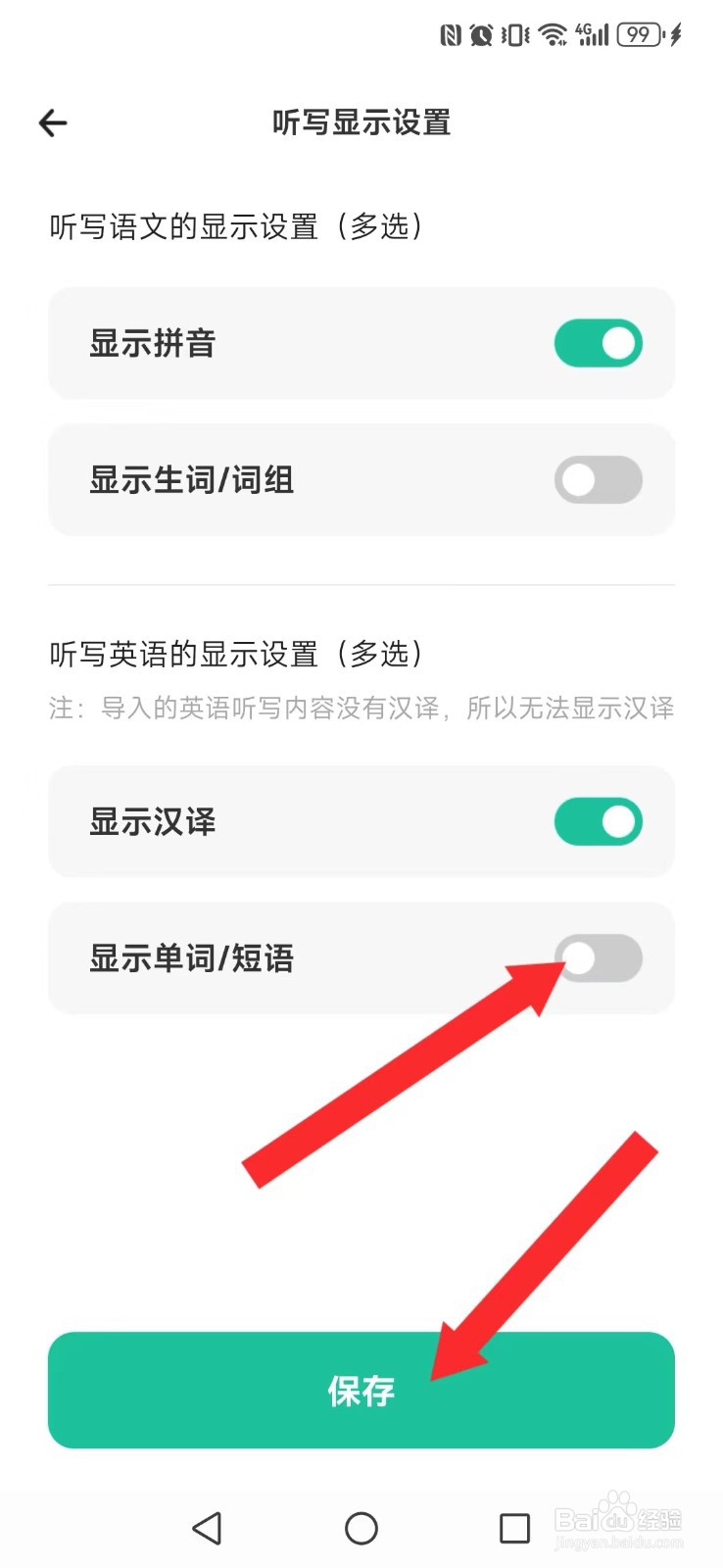Turn on the 显示单词/短语 switch

pyautogui.click(x=598, y=958)
